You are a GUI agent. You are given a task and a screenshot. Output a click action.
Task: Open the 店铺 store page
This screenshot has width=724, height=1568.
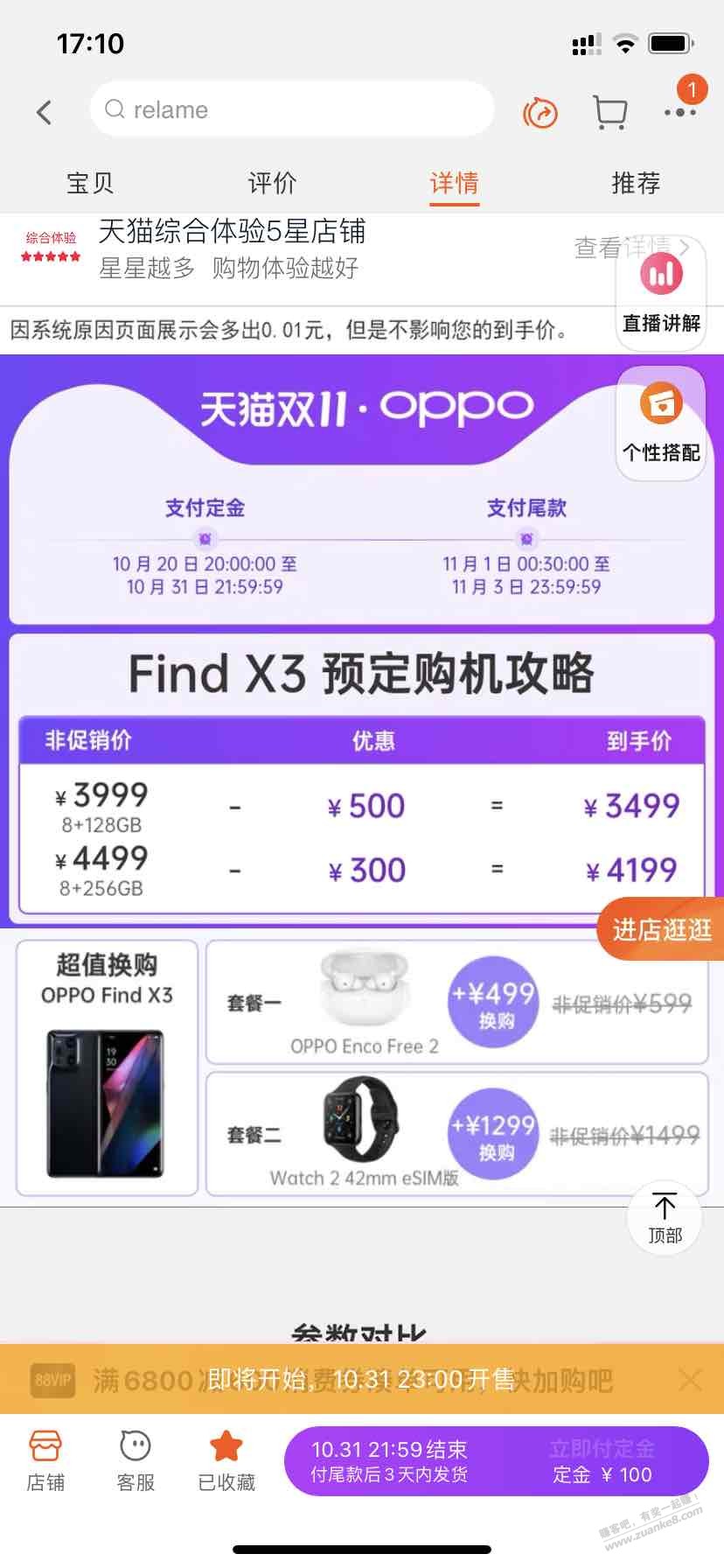click(x=45, y=1460)
